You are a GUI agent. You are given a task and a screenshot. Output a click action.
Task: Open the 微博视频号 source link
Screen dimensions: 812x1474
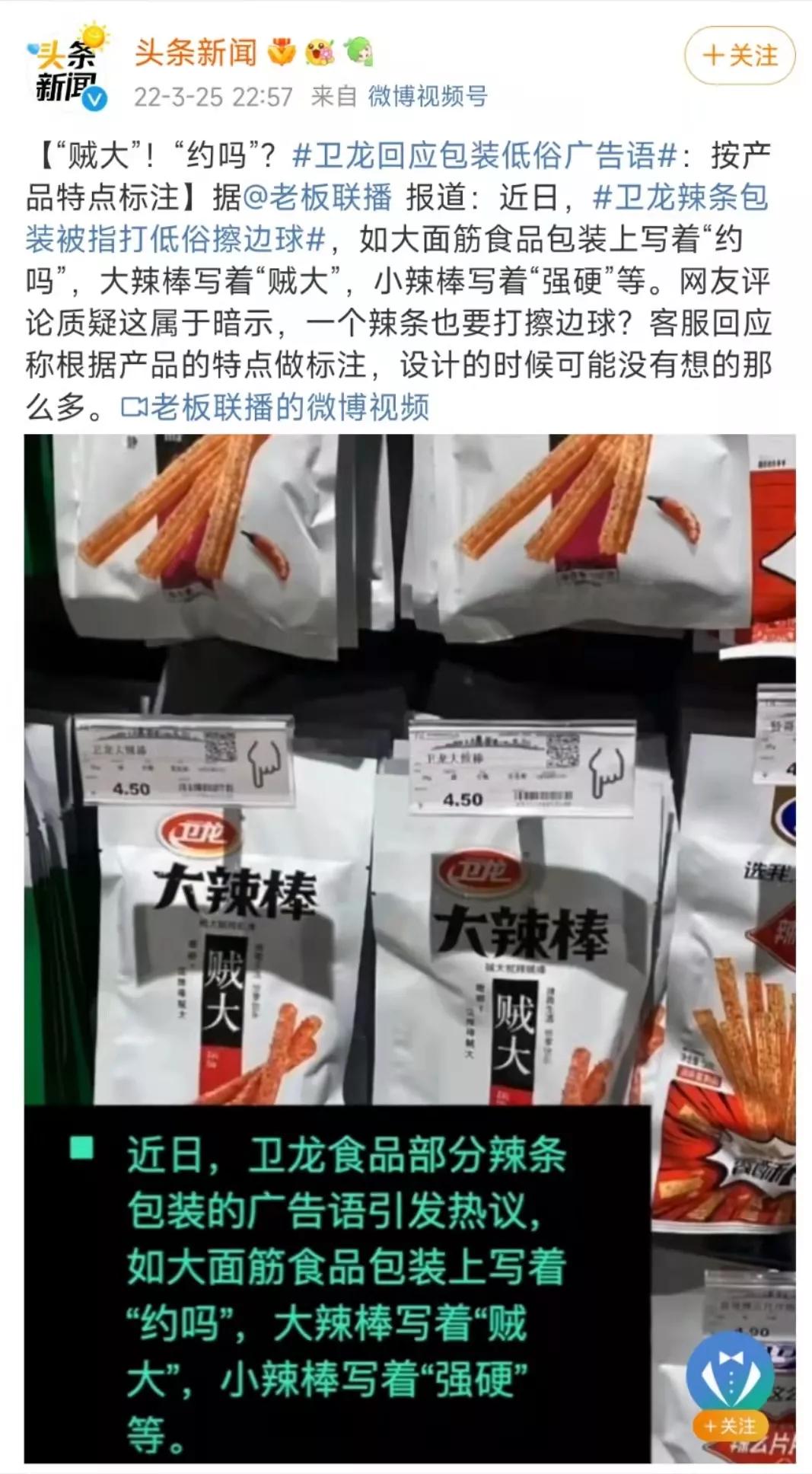pos(428,97)
